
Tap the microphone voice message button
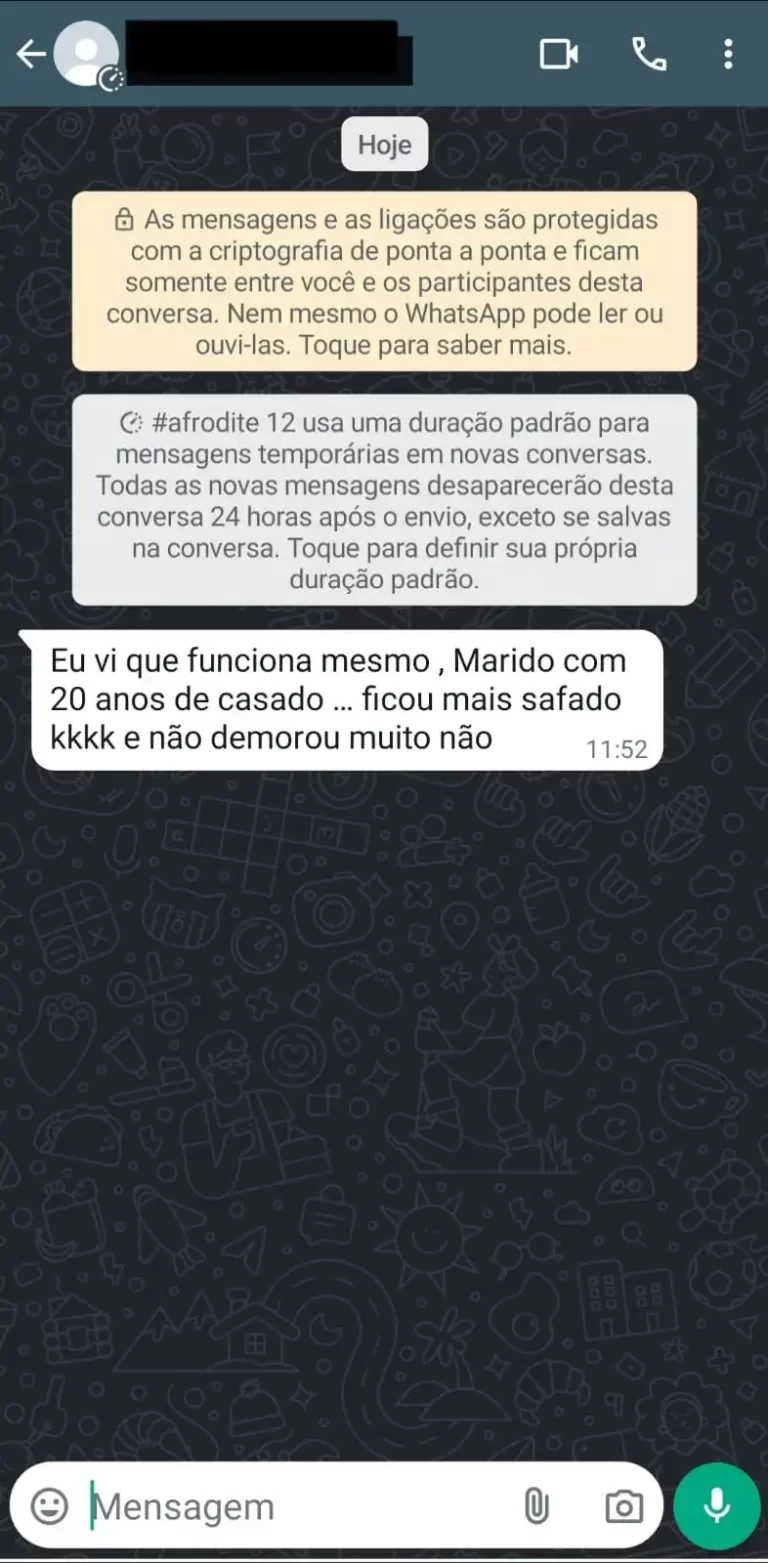[x=716, y=1506]
